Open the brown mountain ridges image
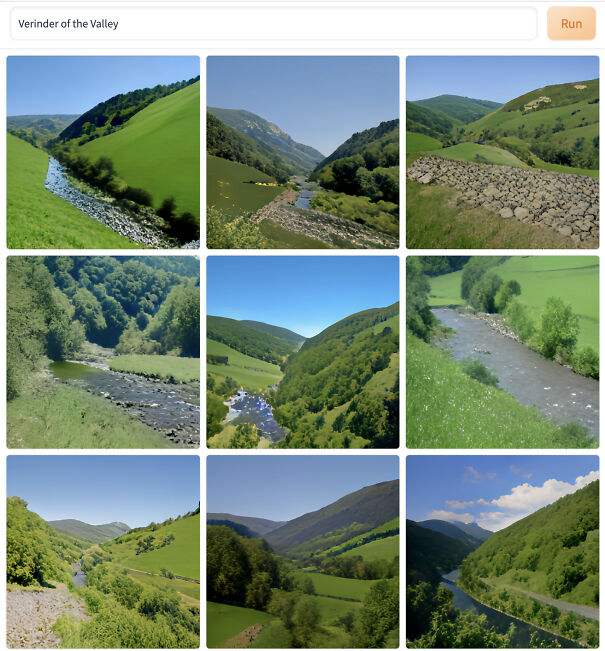605x651 pixels. [303, 551]
